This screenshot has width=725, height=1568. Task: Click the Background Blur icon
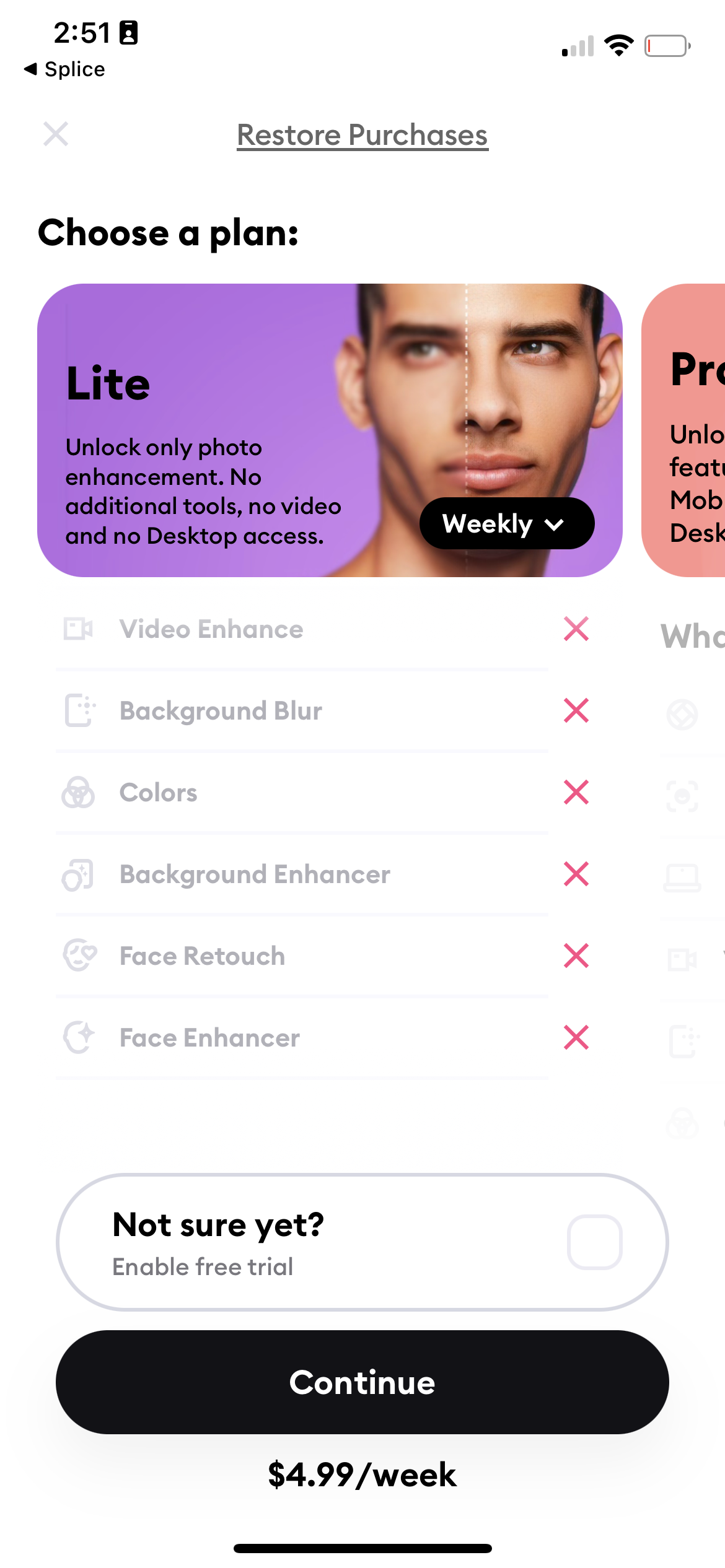coord(77,710)
